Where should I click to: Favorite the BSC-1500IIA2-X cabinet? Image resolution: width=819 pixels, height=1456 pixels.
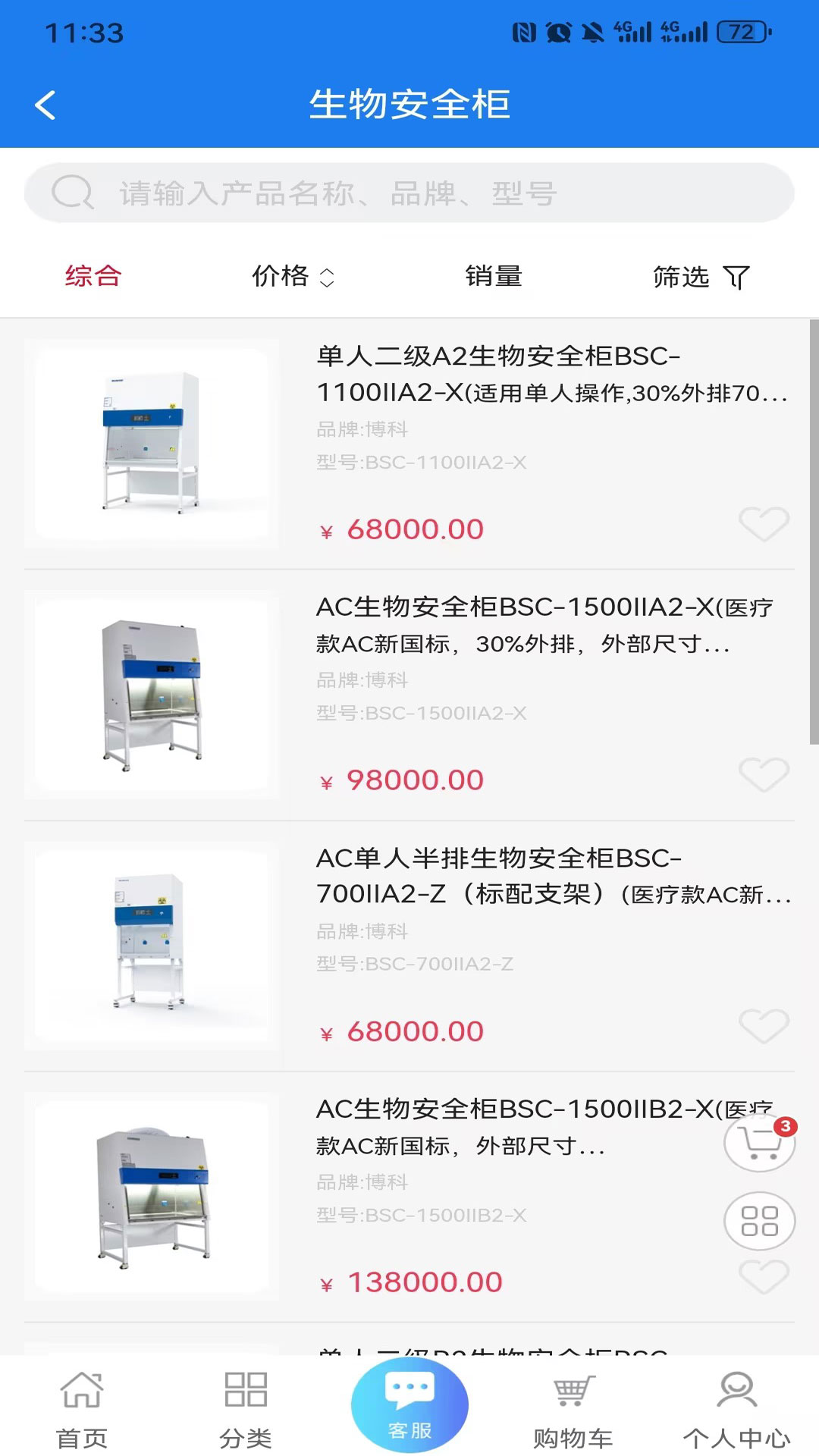764,774
